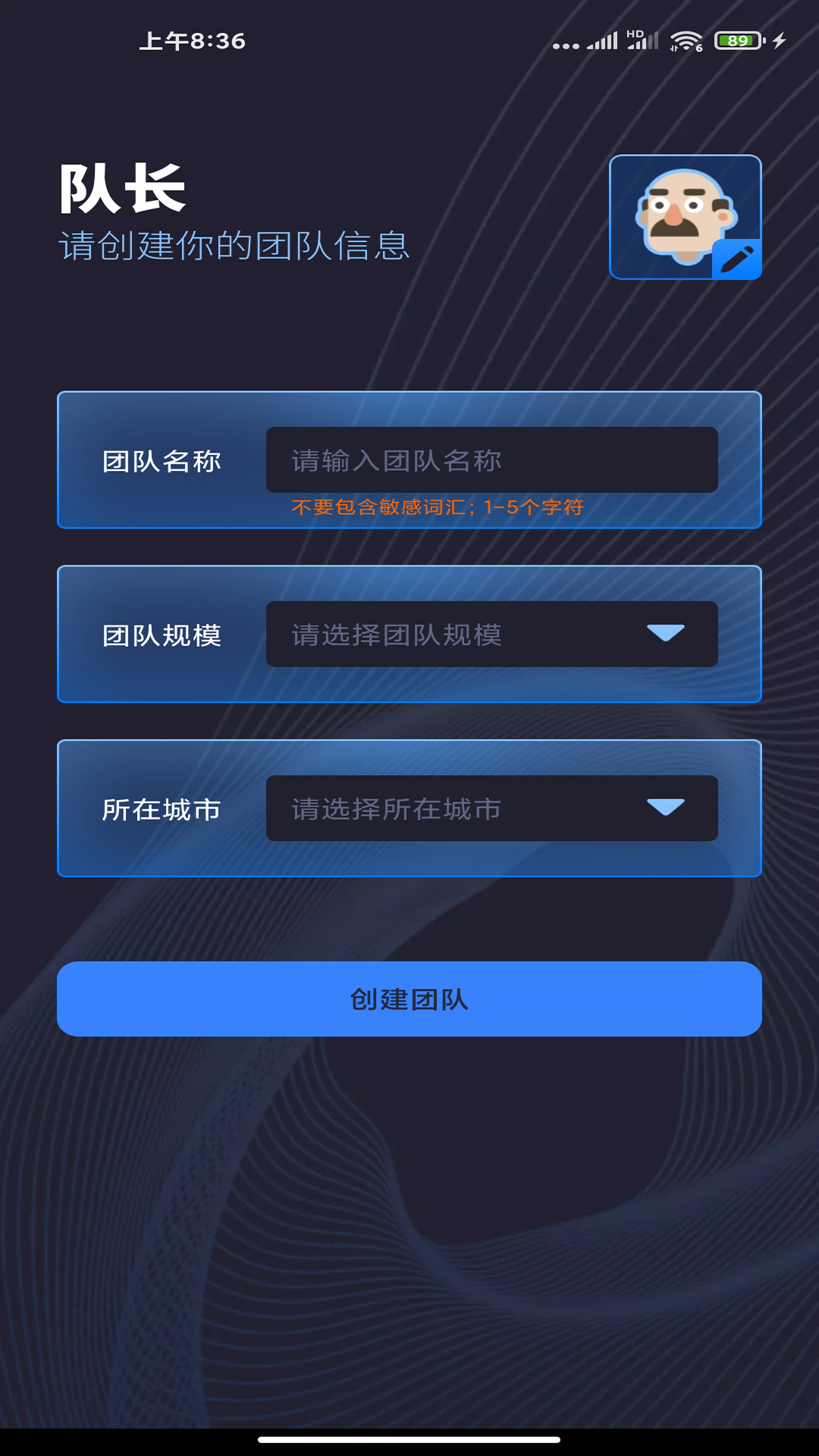The image size is (819, 1456).
Task: Open the 所在城市 dropdown
Action: pyautogui.click(x=491, y=808)
